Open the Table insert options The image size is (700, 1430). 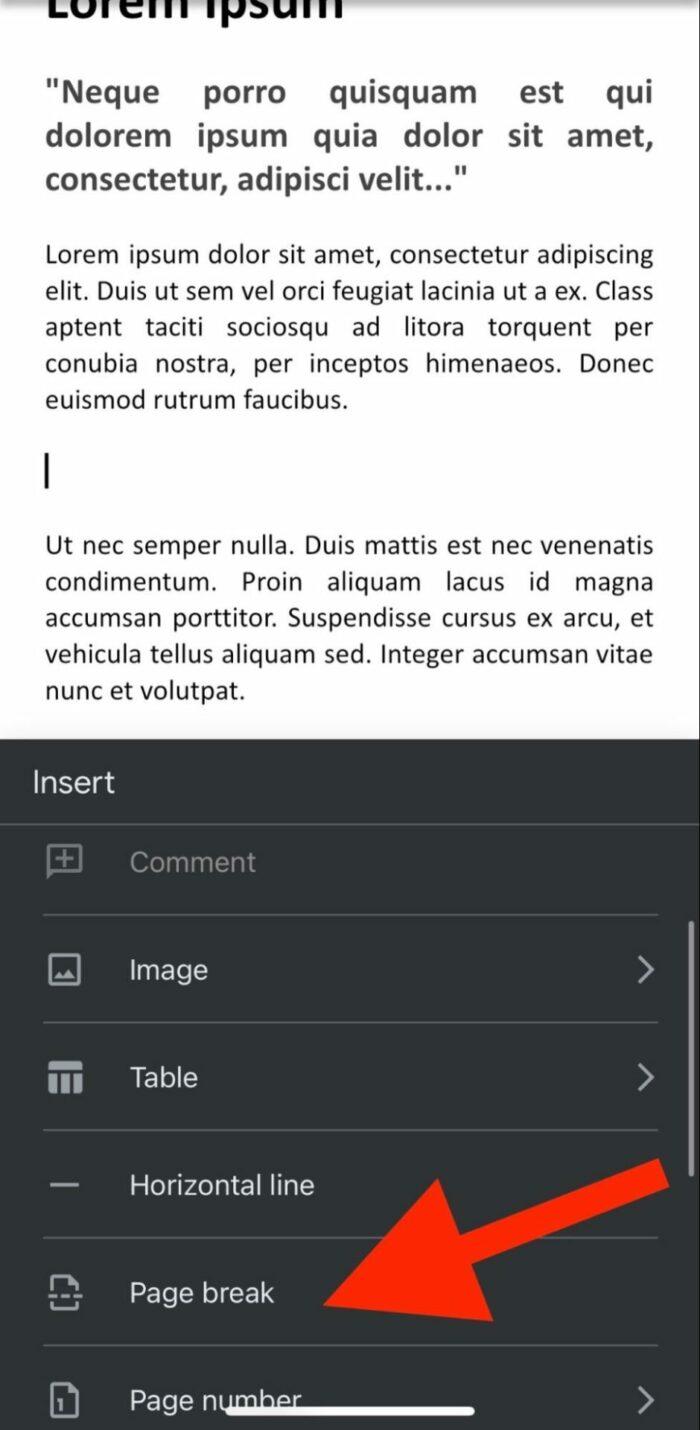point(164,1077)
